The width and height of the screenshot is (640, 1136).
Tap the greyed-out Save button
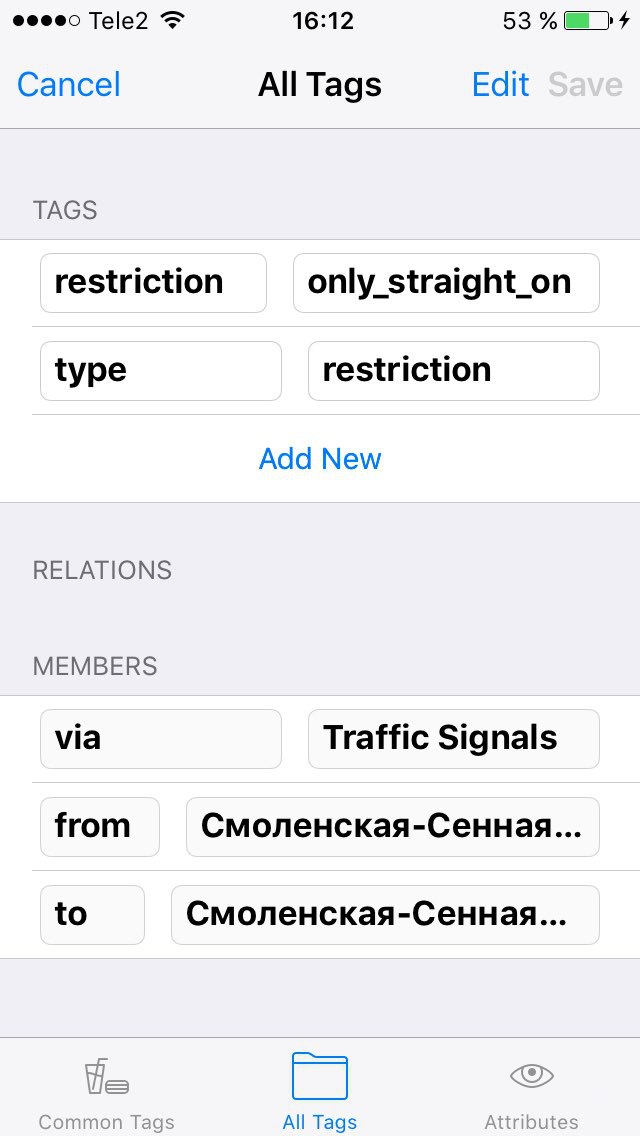click(x=585, y=85)
